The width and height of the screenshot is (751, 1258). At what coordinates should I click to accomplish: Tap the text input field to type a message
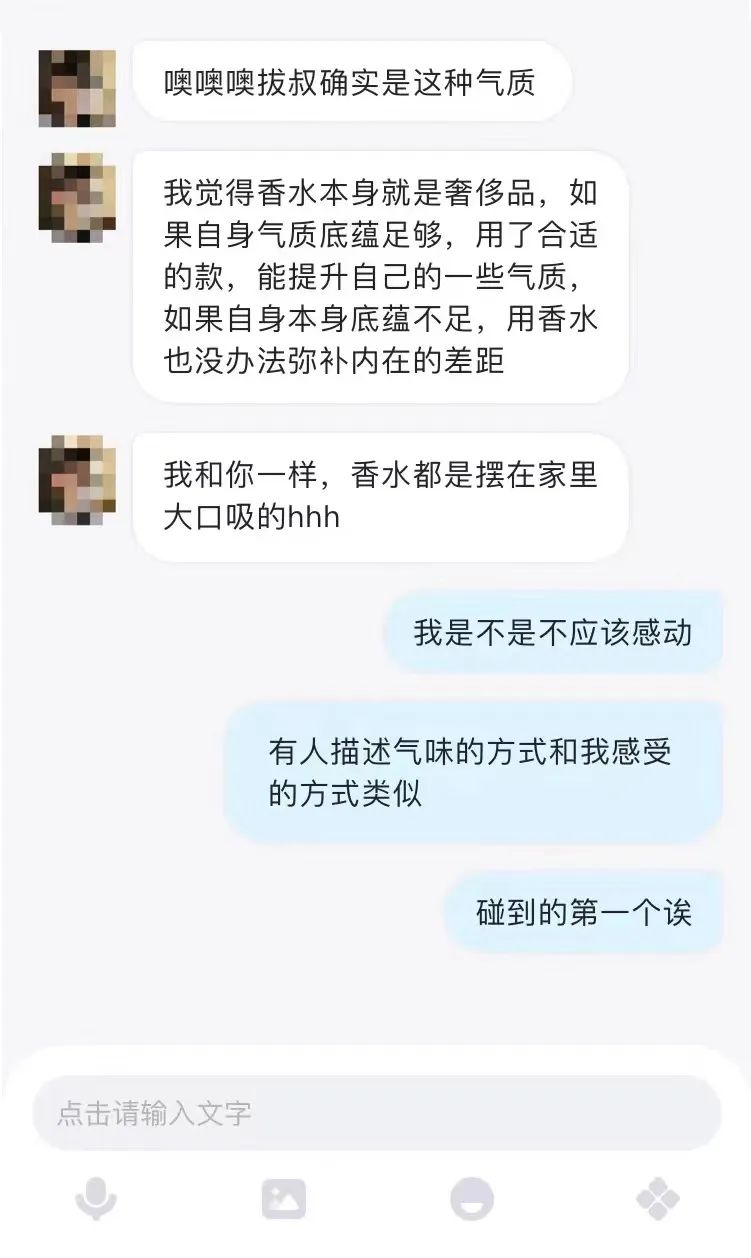(x=376, y=1113)
